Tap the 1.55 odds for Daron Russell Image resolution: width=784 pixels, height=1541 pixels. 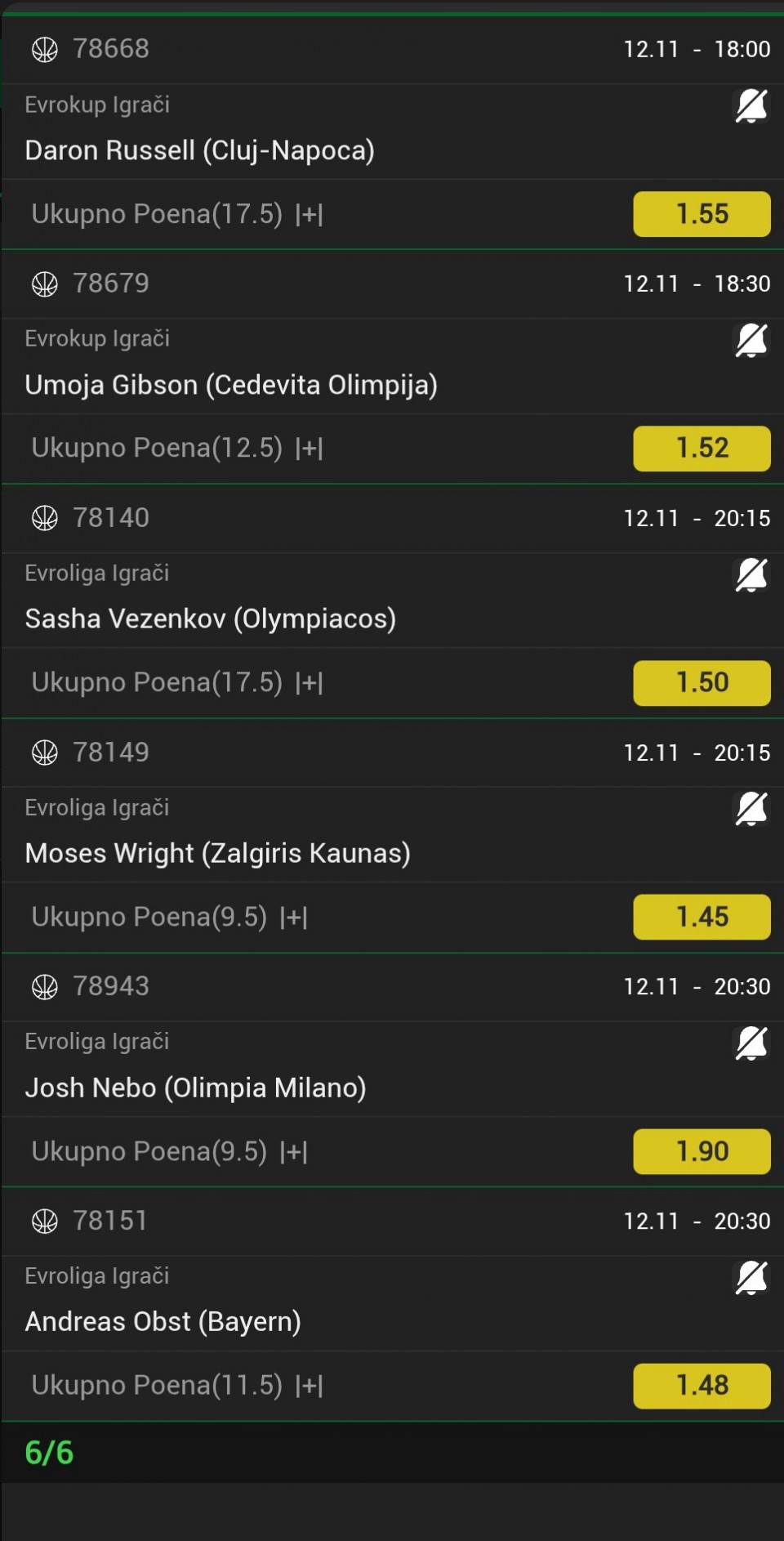pyautogui.click(x=702, y=214)
